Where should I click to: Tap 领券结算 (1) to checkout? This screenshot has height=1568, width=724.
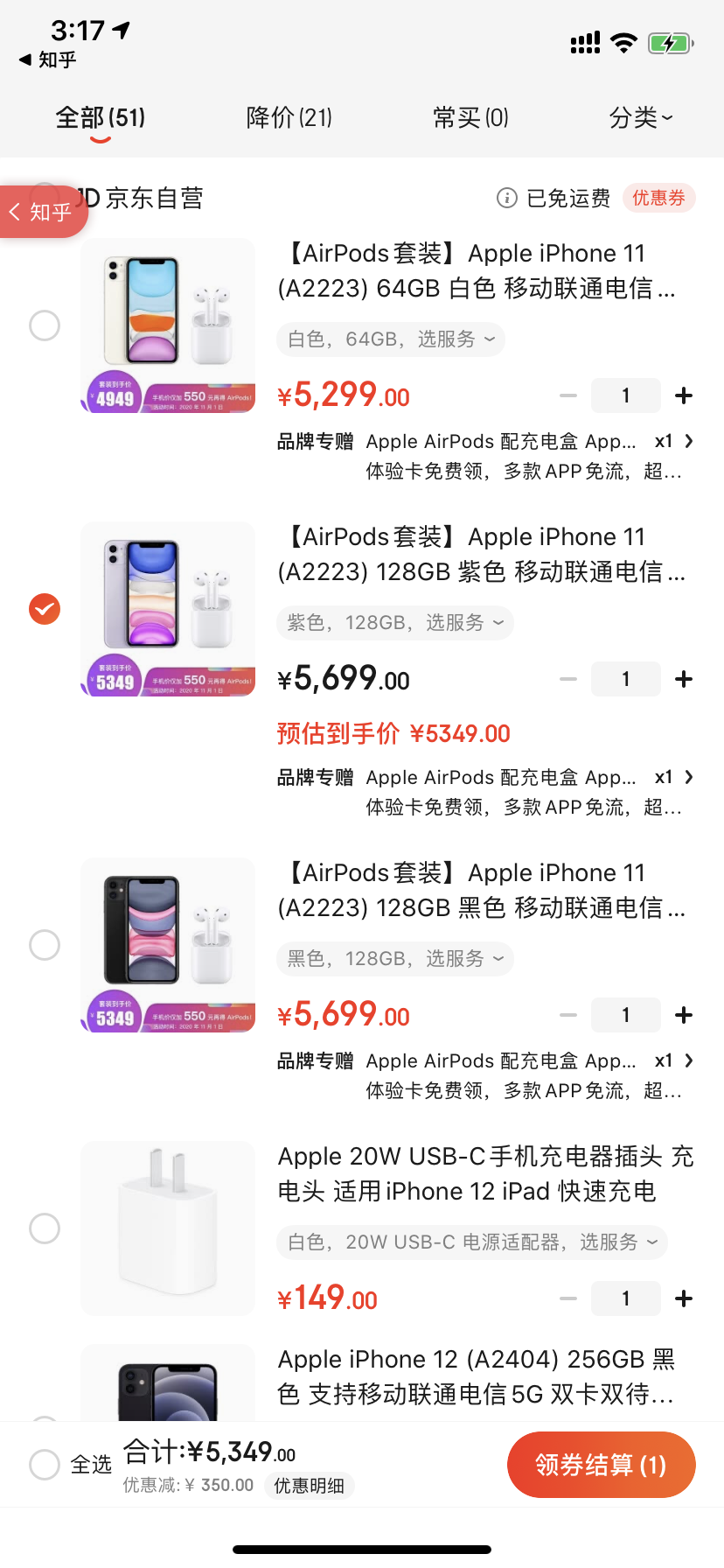[x=601, y=1465]
